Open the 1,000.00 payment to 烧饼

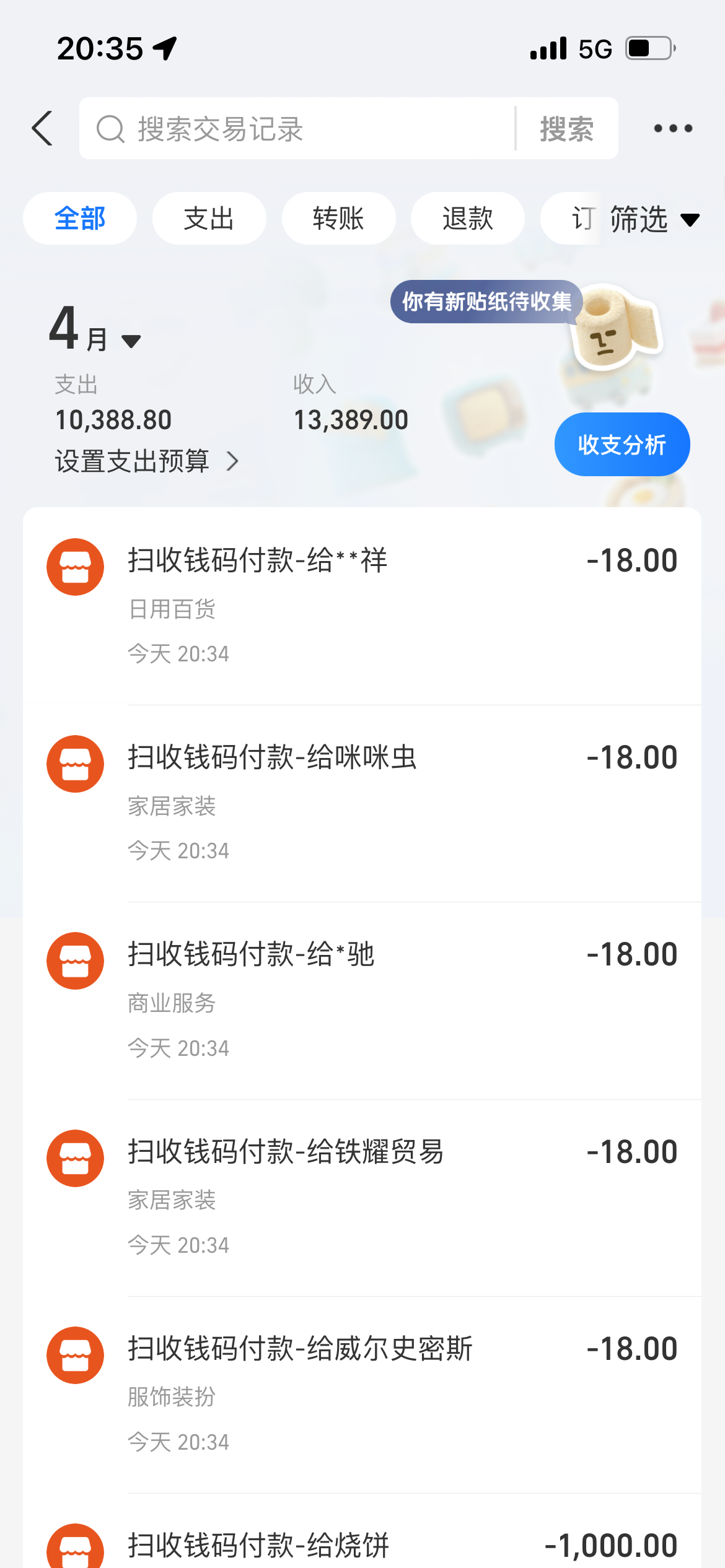362,1544
